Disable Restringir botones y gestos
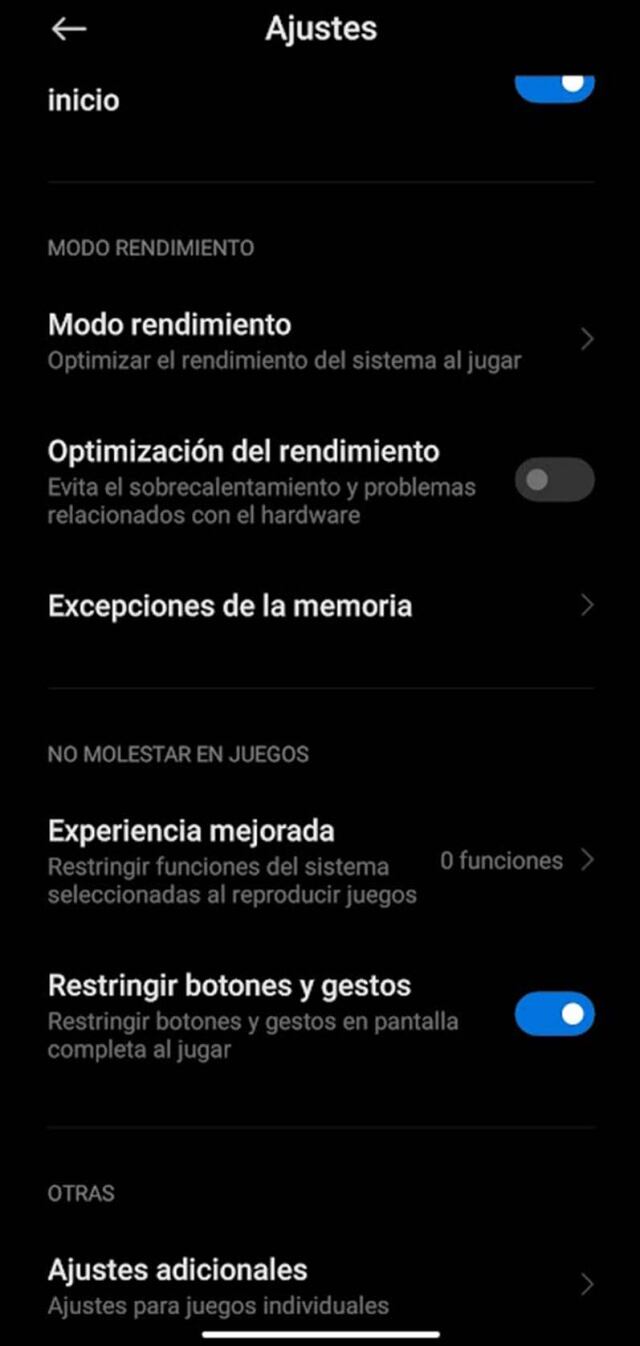640x1346 pixels. pyautogui.click(x=554, y=1014)
